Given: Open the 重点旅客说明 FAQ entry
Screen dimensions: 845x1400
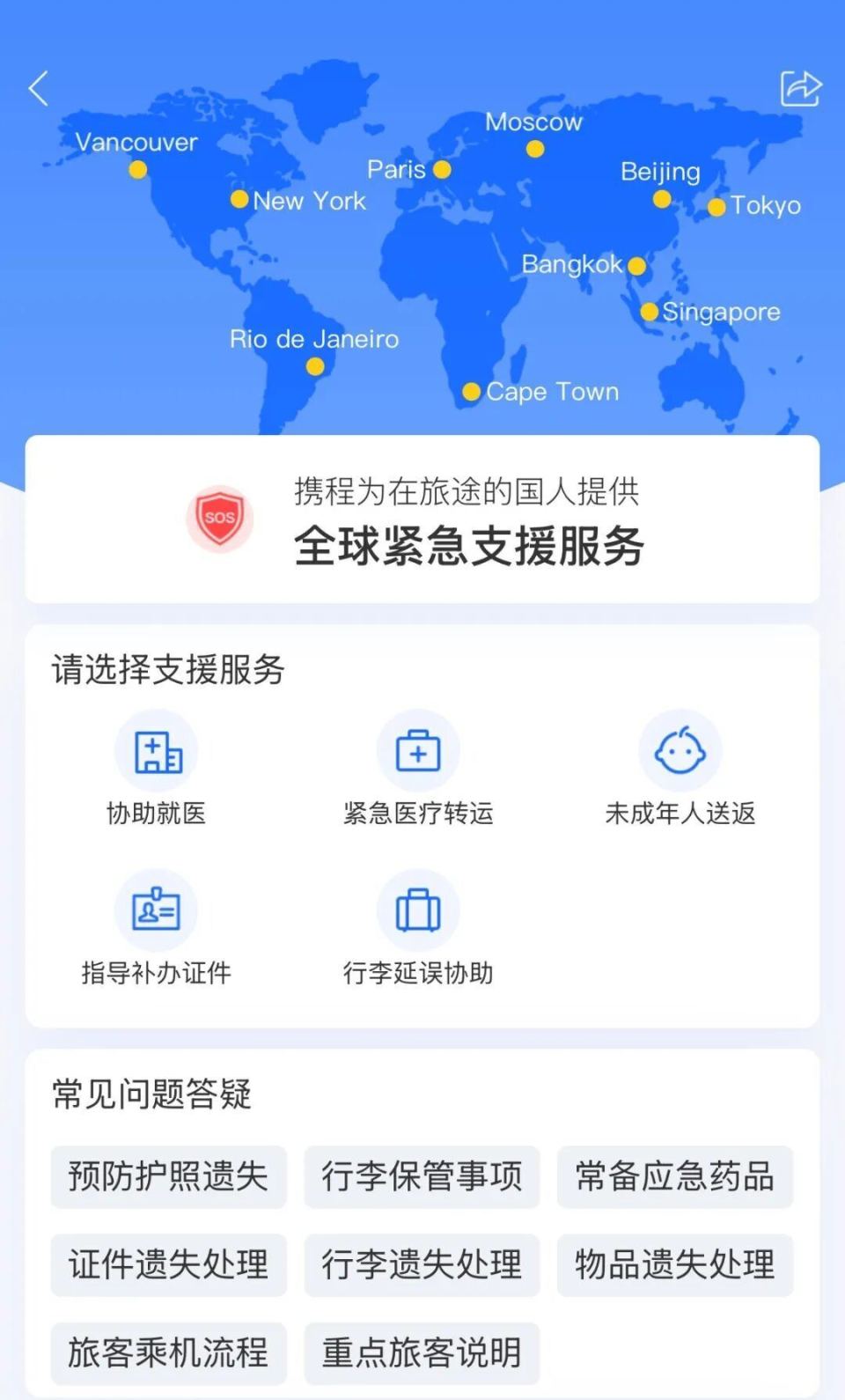Looking at the screenshot, I should coord(421,1353).
